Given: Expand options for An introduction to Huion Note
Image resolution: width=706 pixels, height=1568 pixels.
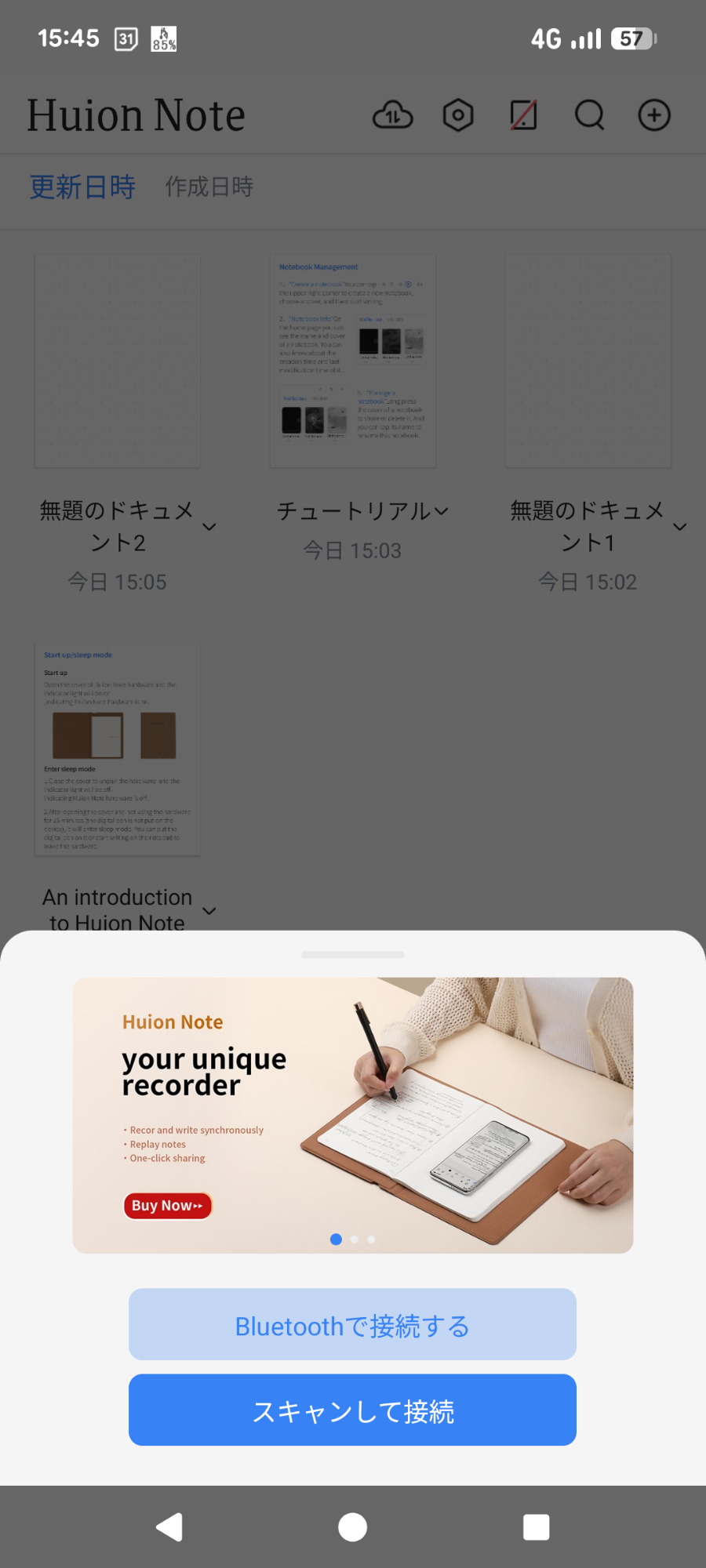Looking at the screenshot, I should tap(209, 911).
